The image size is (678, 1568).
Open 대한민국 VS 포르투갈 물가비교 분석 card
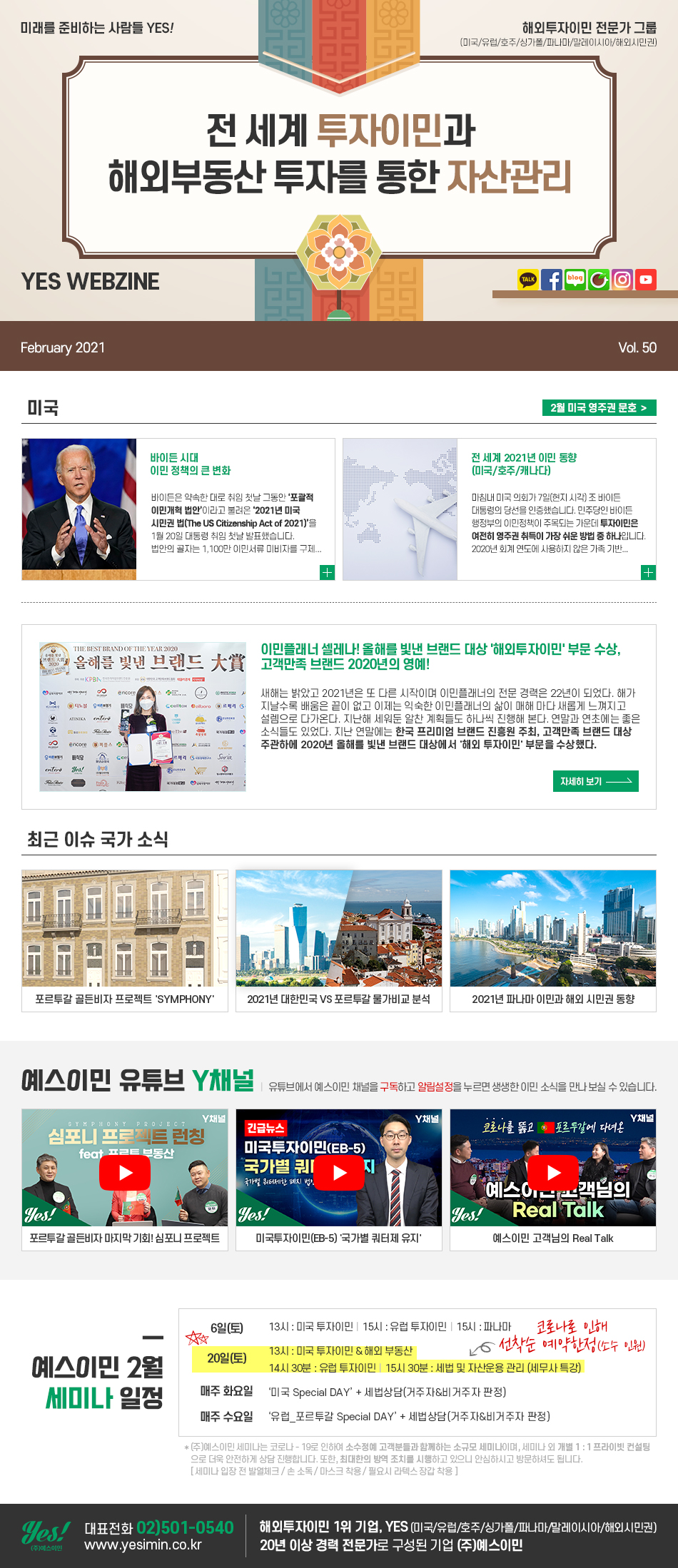click(x=339, y=940)
